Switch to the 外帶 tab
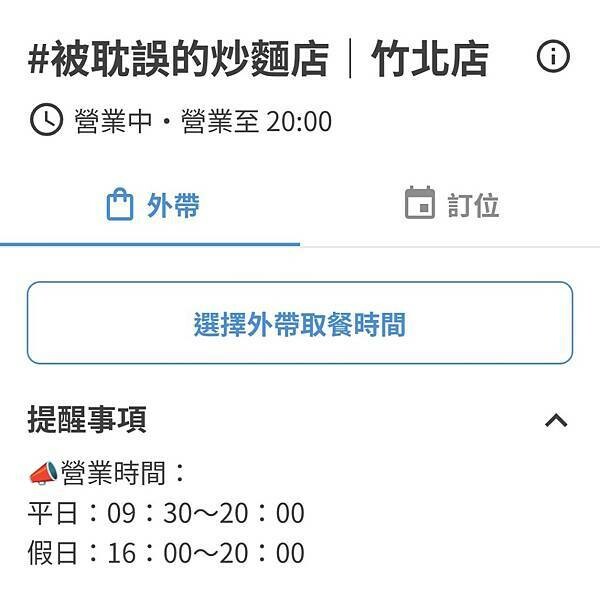This screenshot has height=600, width=600. pyautogui.click(x=152, y=205)
